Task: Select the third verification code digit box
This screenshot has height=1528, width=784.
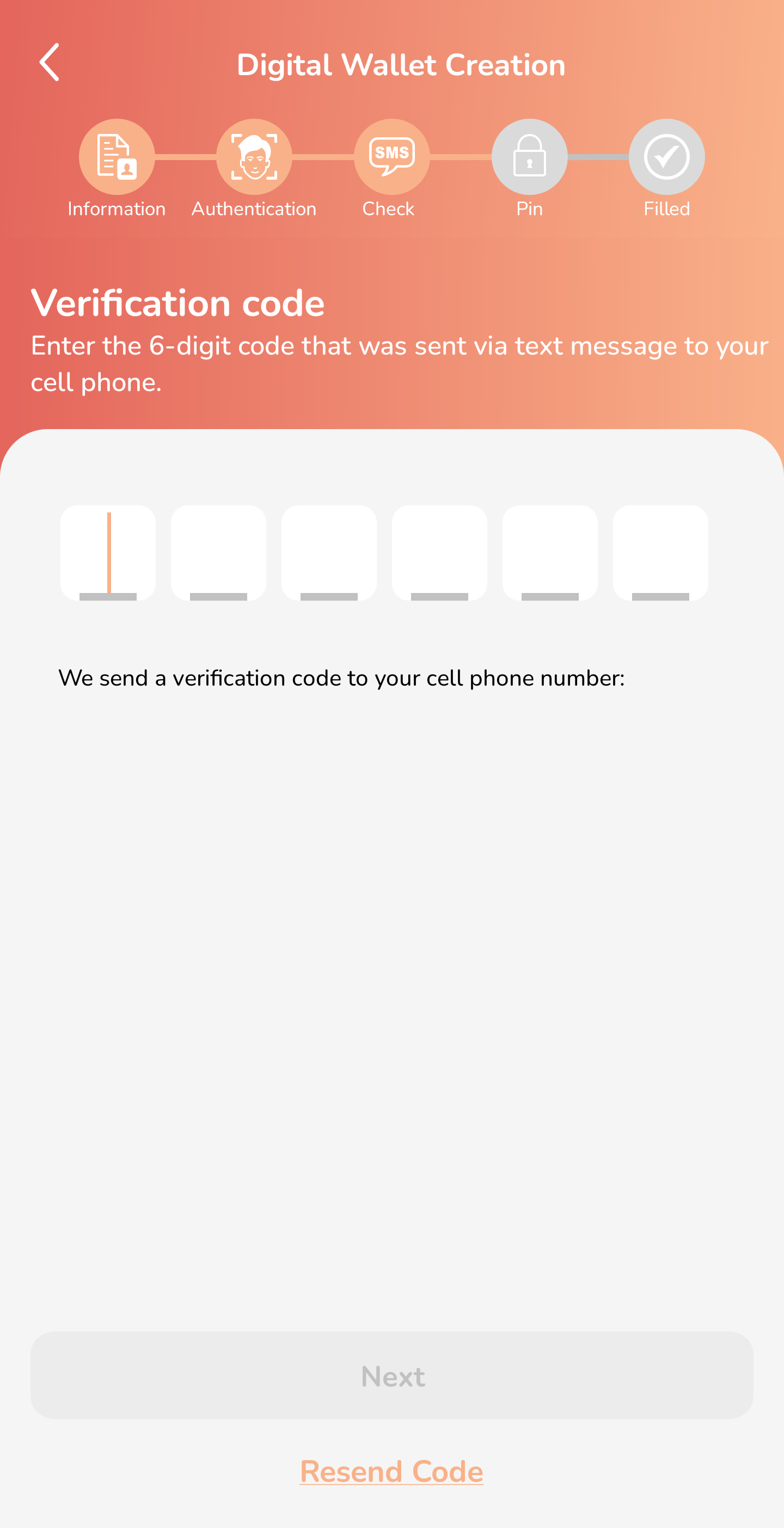Action: tap(329, 553)
